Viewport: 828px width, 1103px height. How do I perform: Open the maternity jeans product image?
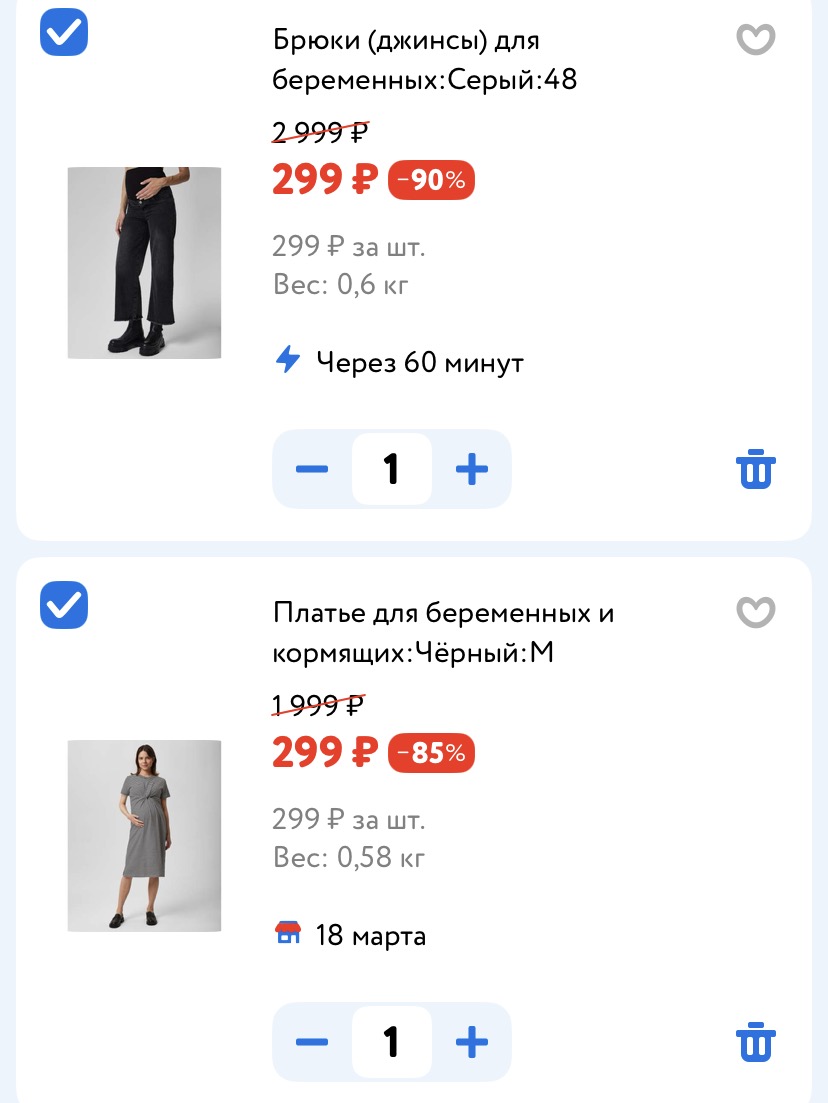coord(144,263)
